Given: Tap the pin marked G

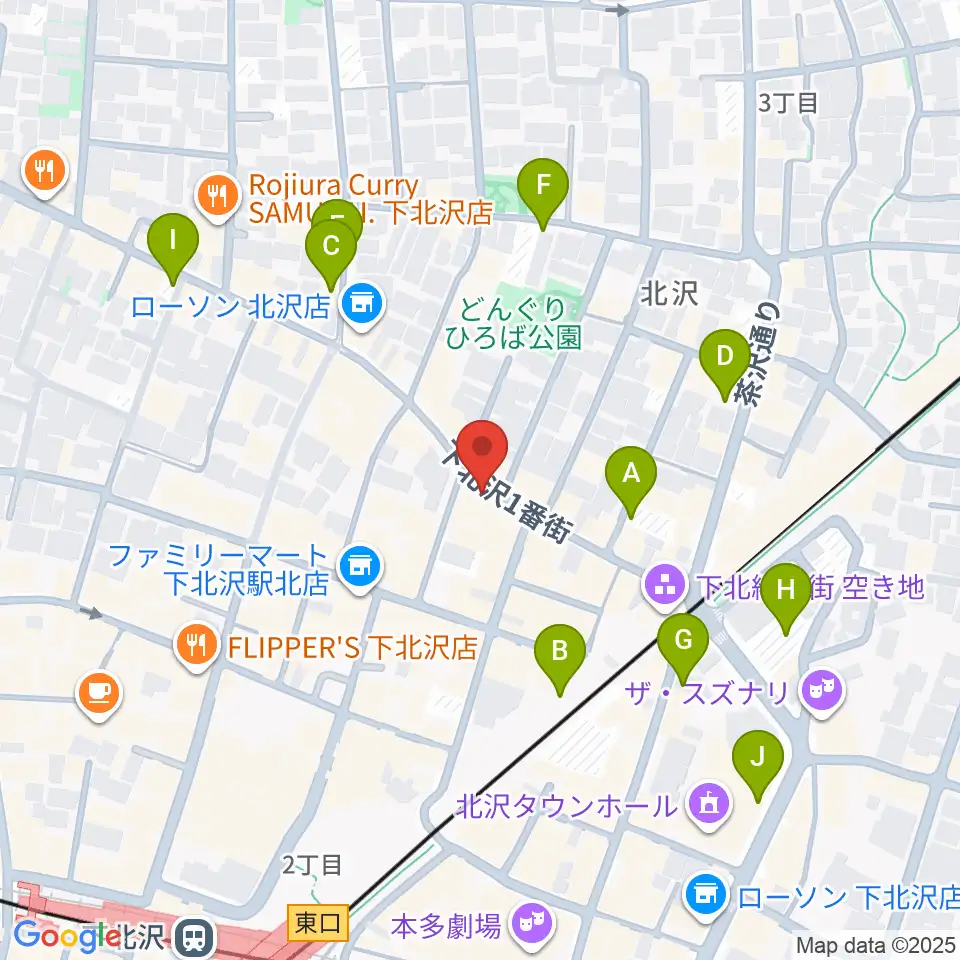Looking at the screenshot, I should (684, 640).
